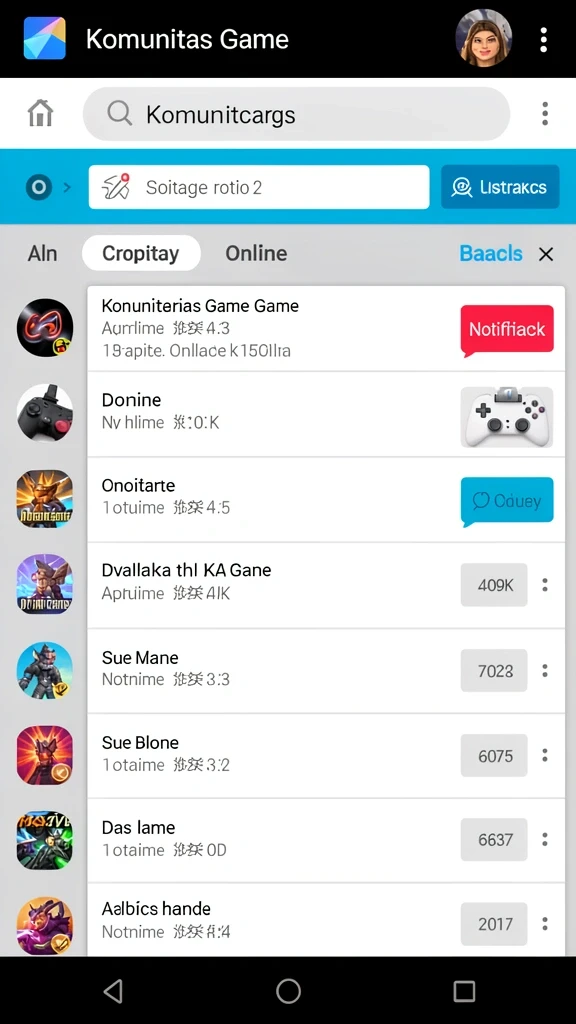
Task: Tap the red Notifiiack button
Action: [x=507, y=330]
